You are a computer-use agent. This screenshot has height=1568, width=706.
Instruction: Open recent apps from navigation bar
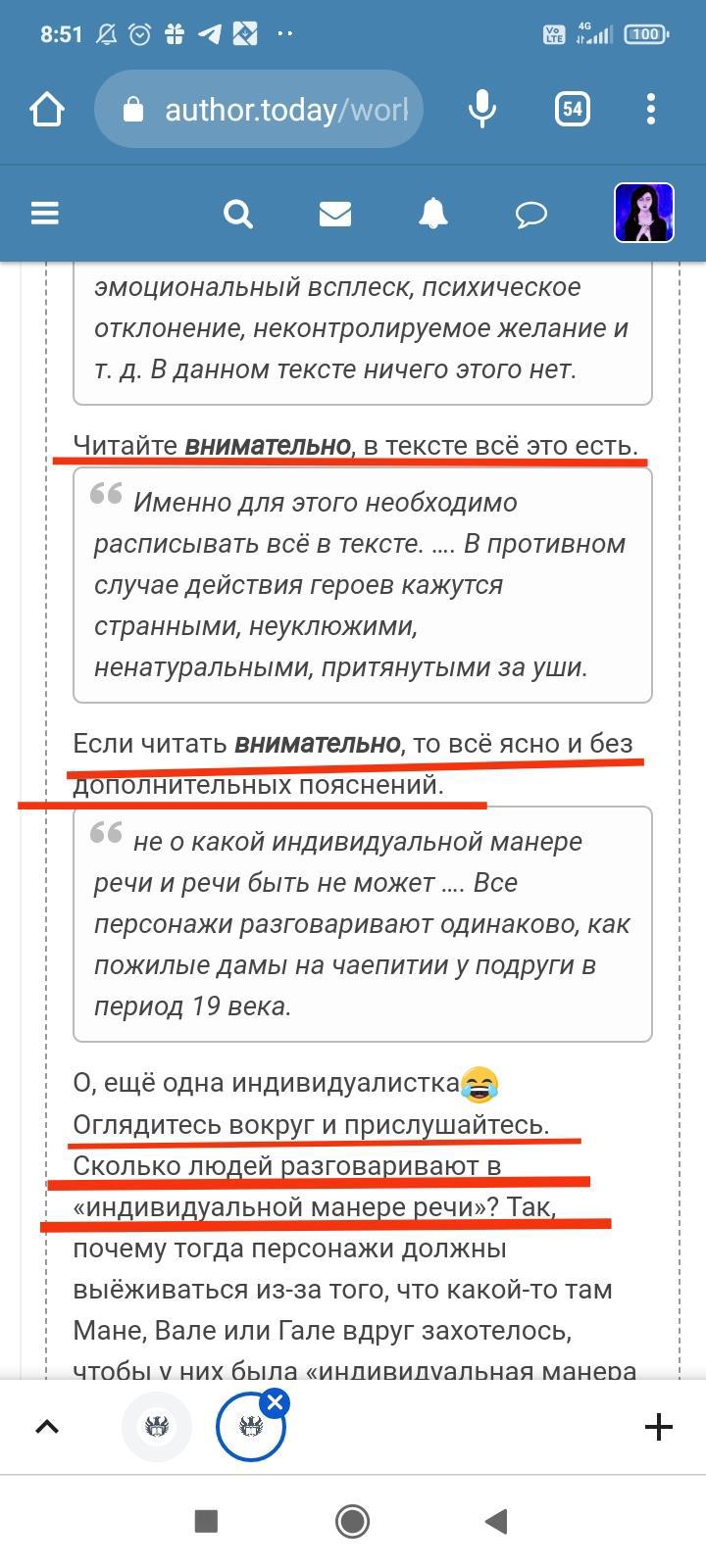point(206,1521)
